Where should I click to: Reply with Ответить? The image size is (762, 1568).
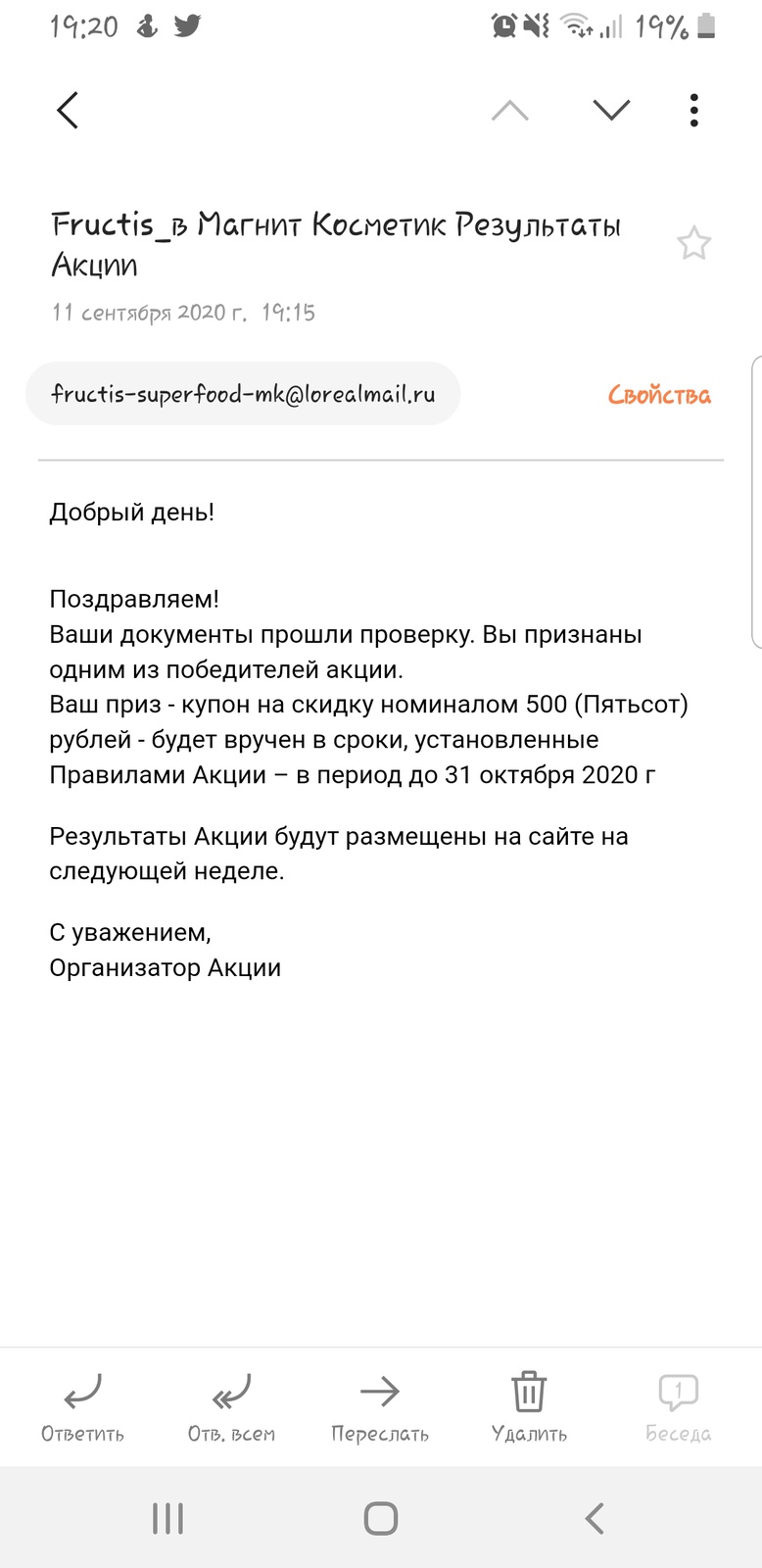tap(82, 1407)
